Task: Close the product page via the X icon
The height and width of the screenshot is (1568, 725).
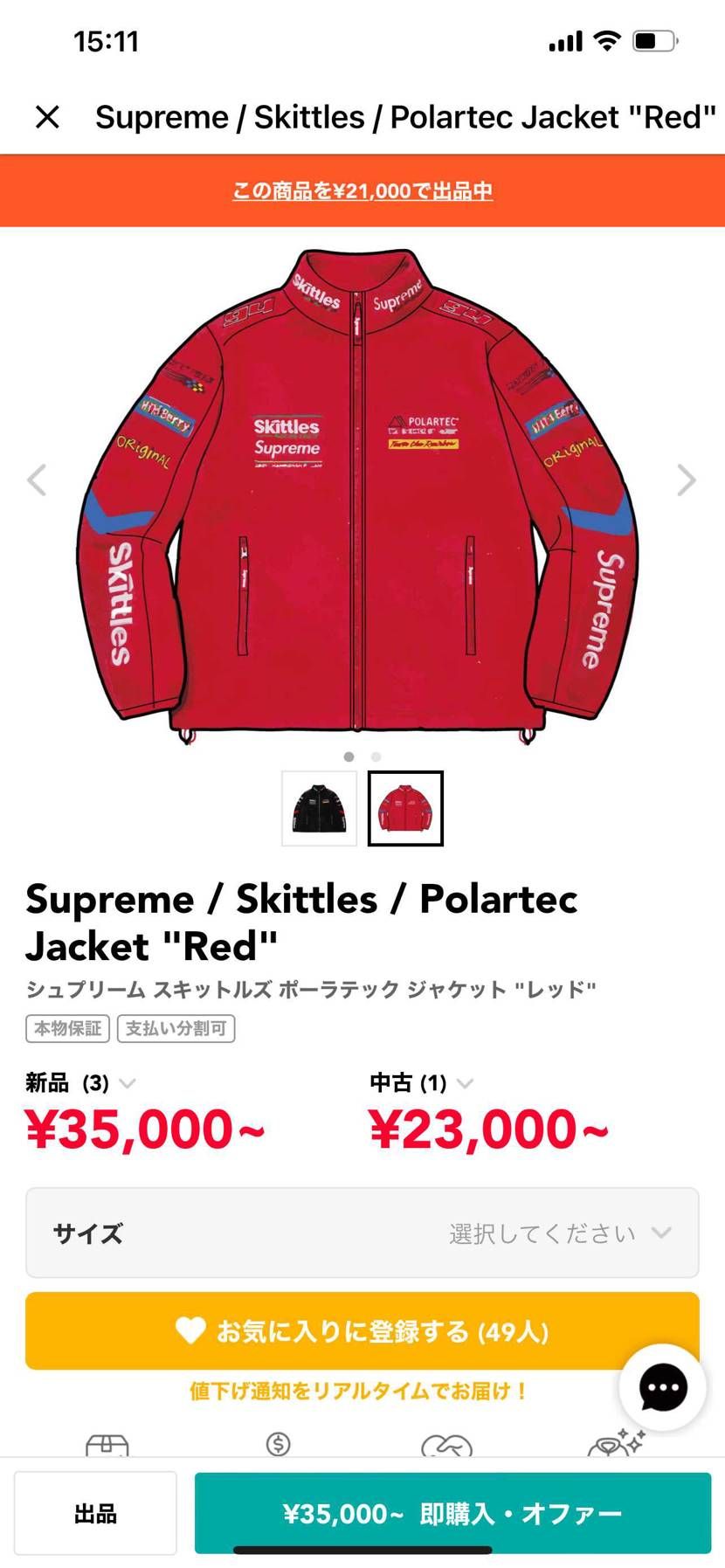Action: click(x=48, y=116)
